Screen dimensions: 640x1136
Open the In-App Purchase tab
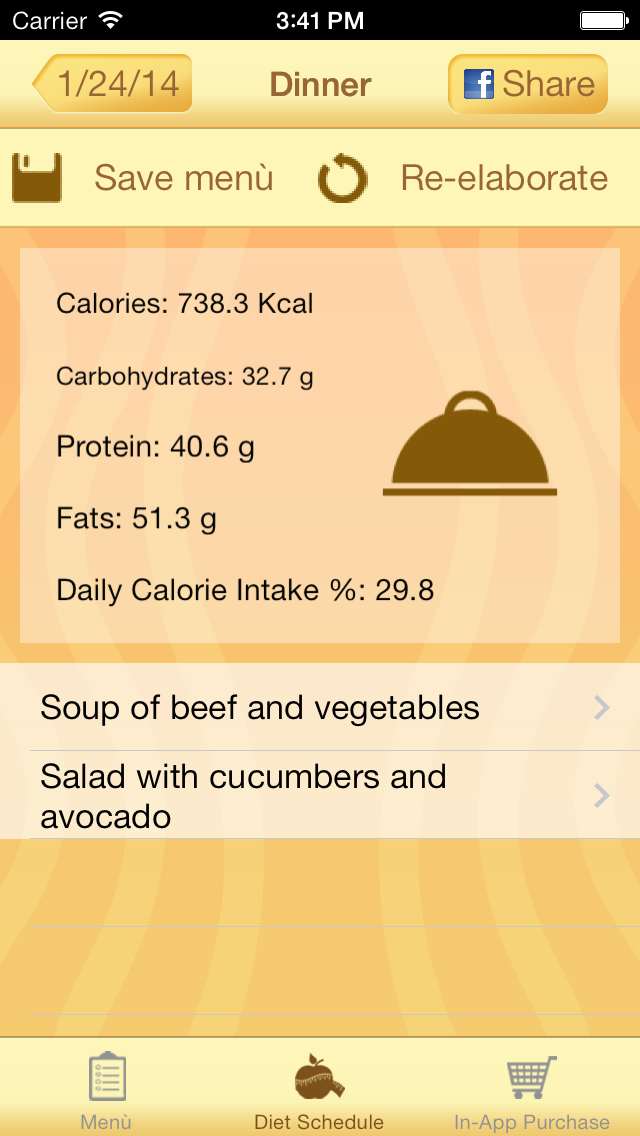click(532, 1090)
